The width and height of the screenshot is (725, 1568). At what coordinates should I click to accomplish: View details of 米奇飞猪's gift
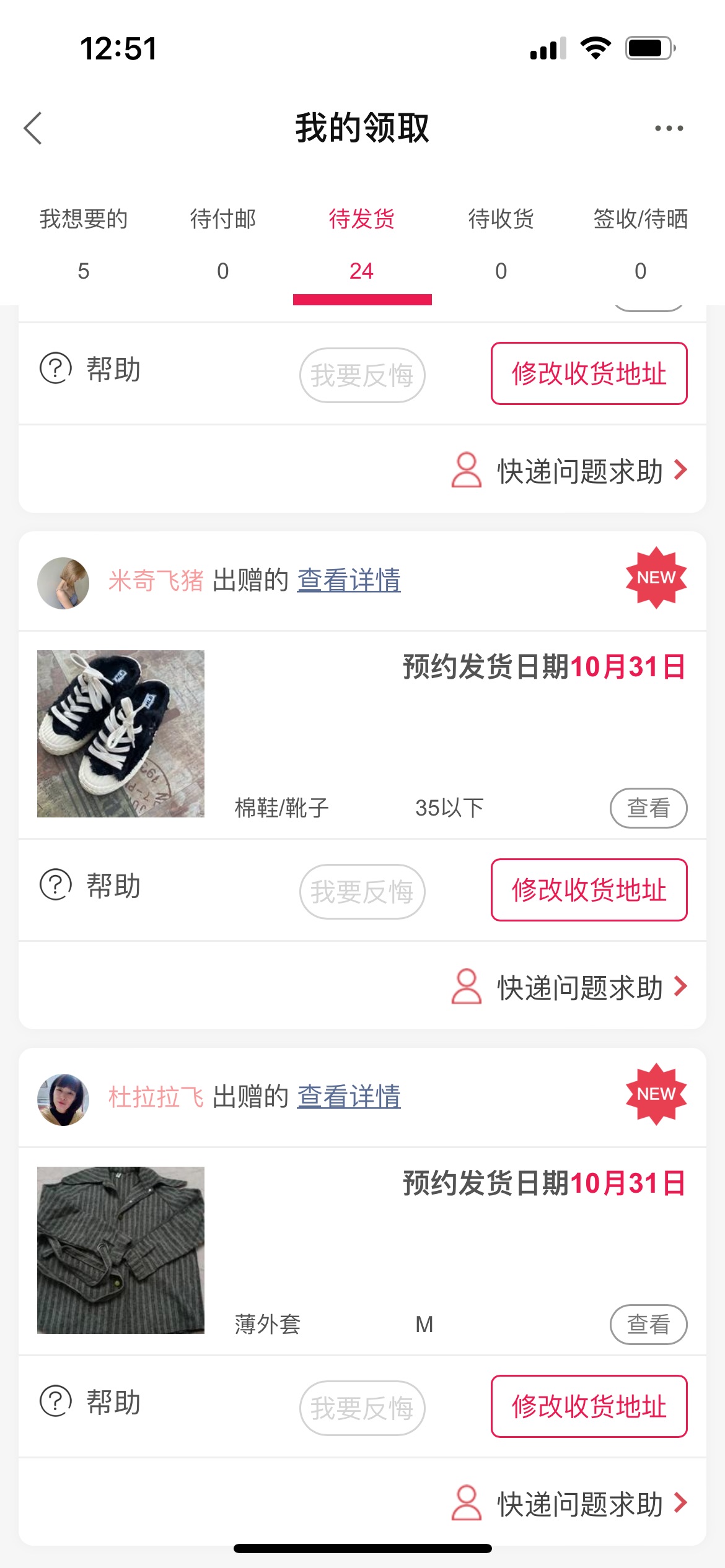click(x=349, y=581)
